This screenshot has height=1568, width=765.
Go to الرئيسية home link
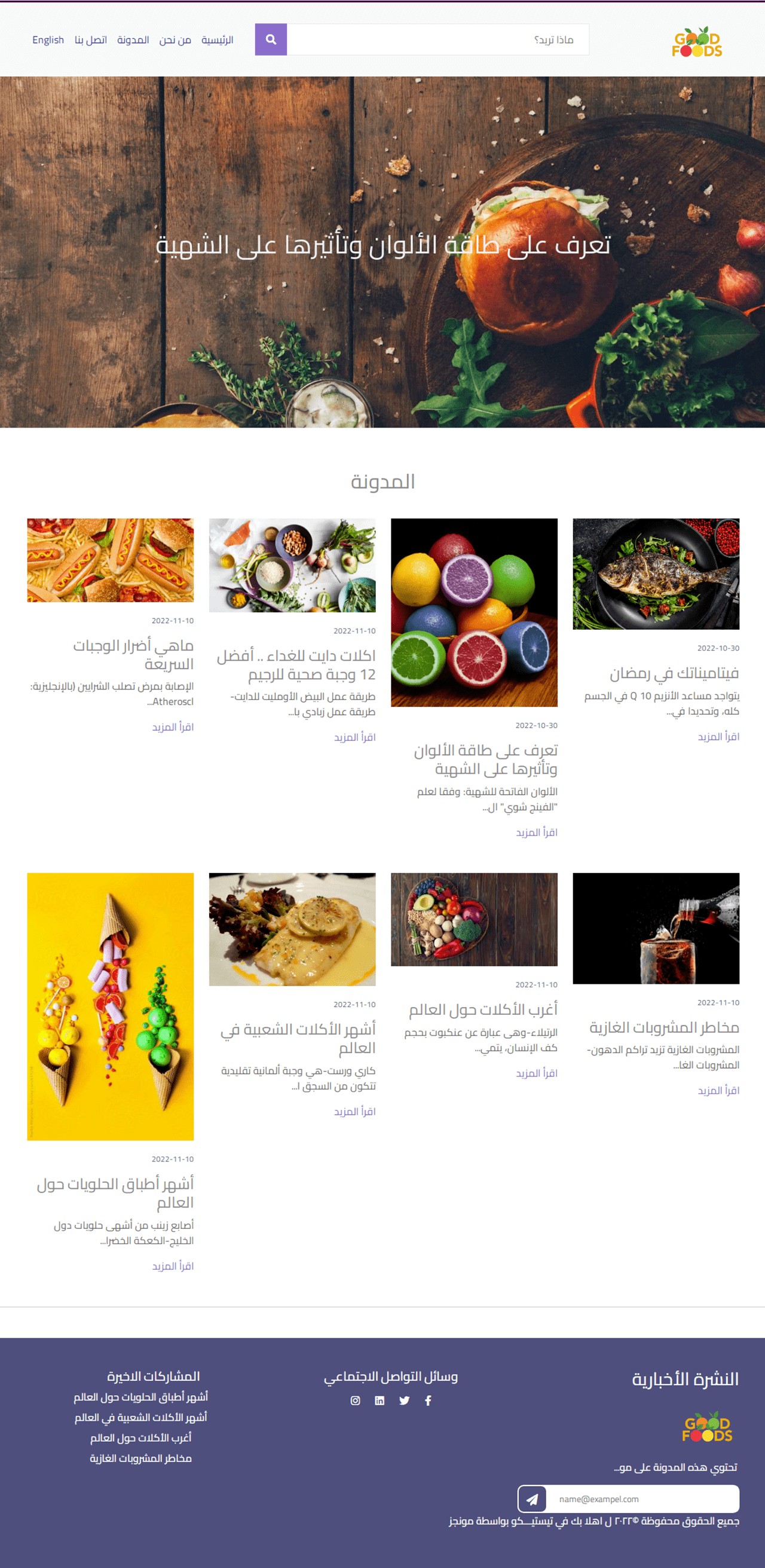pyautogui.click(x=217, y=40)
